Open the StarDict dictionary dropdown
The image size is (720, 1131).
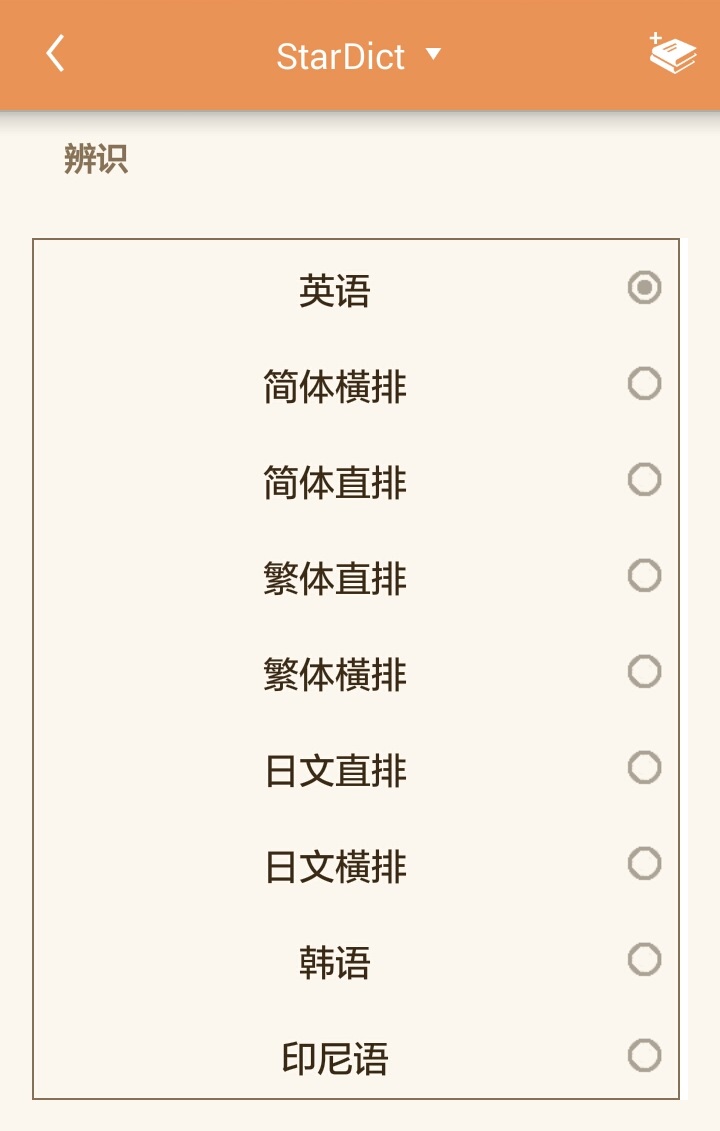pos(358,56)
